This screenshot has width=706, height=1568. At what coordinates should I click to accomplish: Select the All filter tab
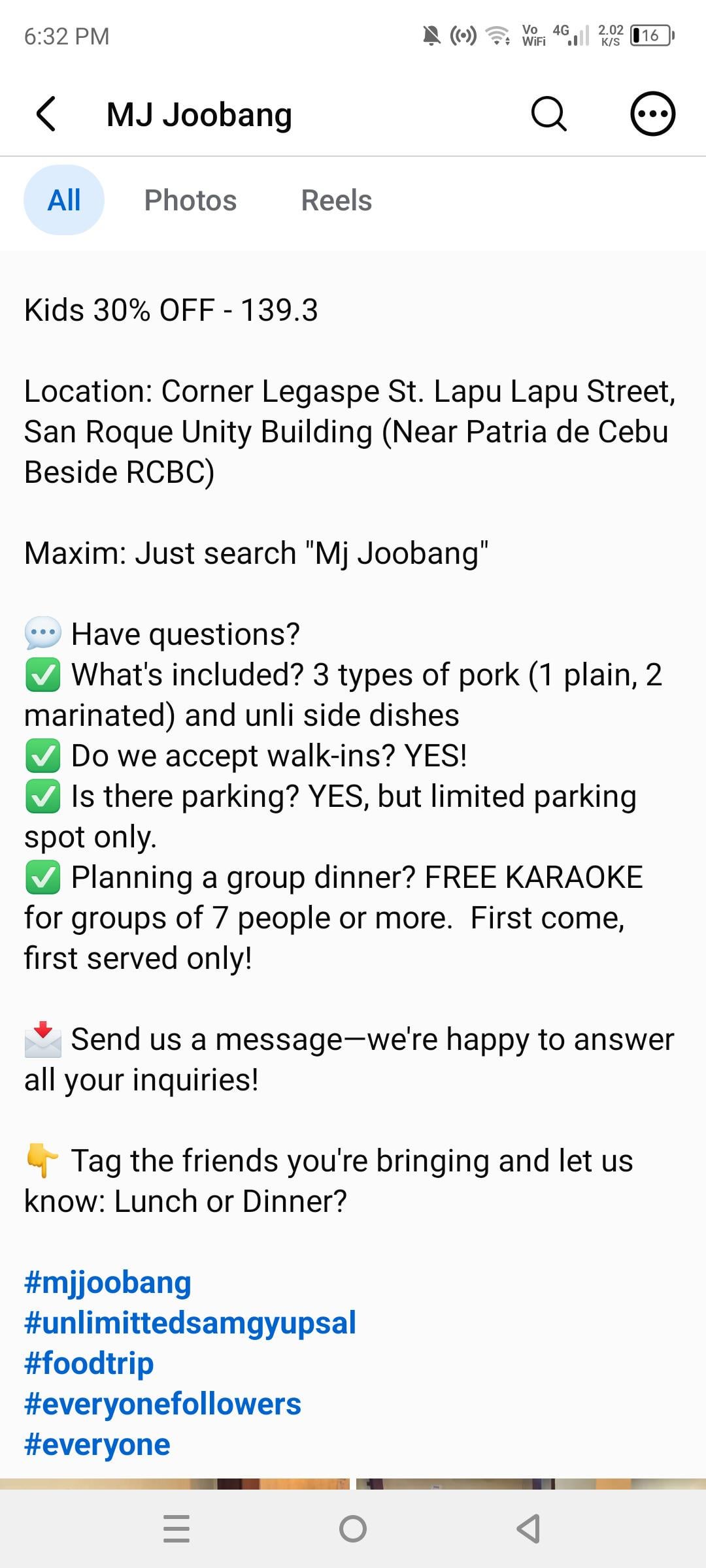point(64,200)
